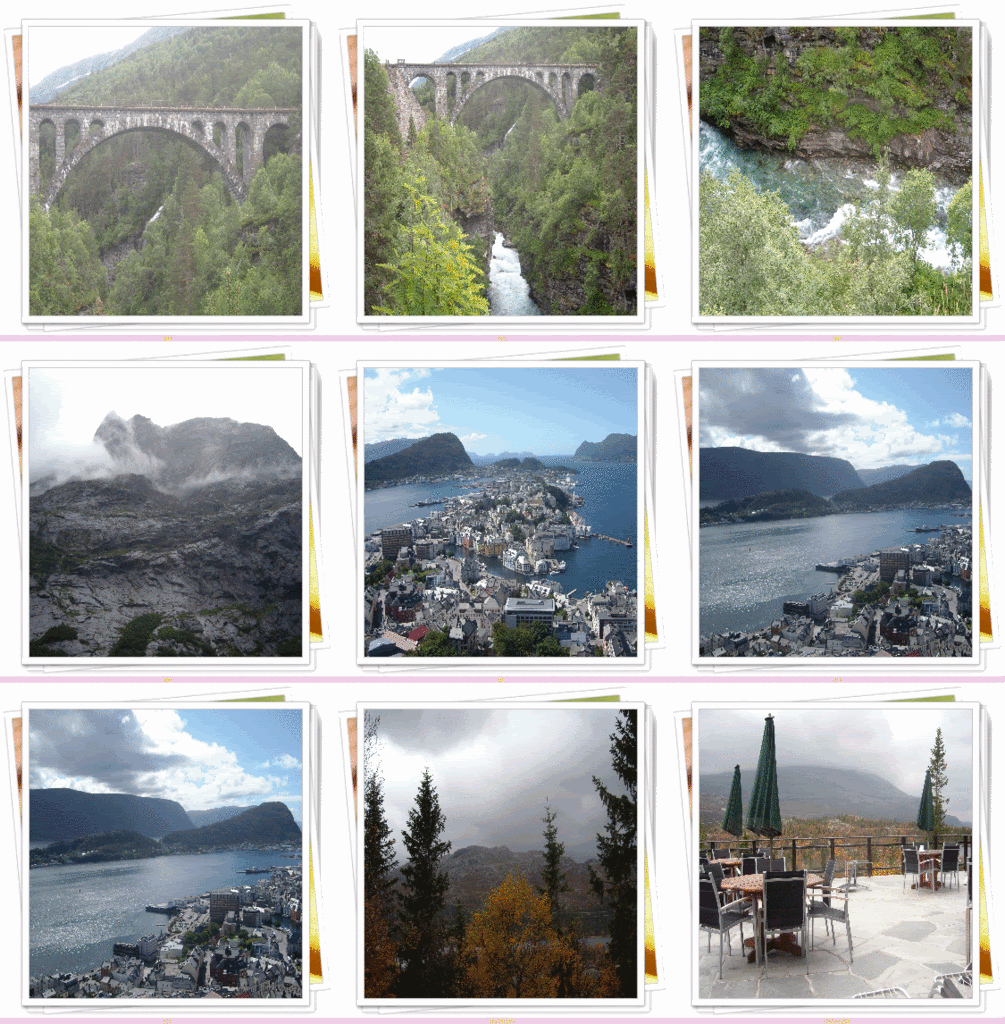
Task: Open the fjord photo in the bottom row
Action: point(165,853)
